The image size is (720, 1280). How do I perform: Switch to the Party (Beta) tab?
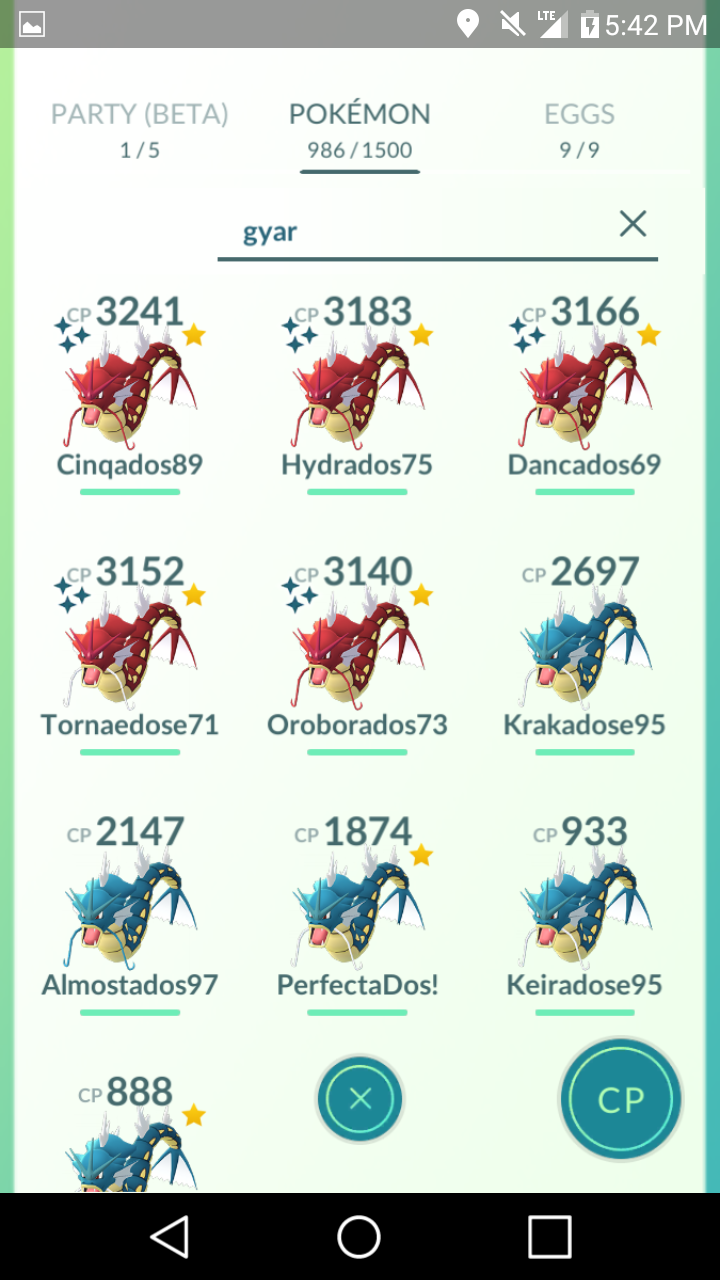pos(140,130)
